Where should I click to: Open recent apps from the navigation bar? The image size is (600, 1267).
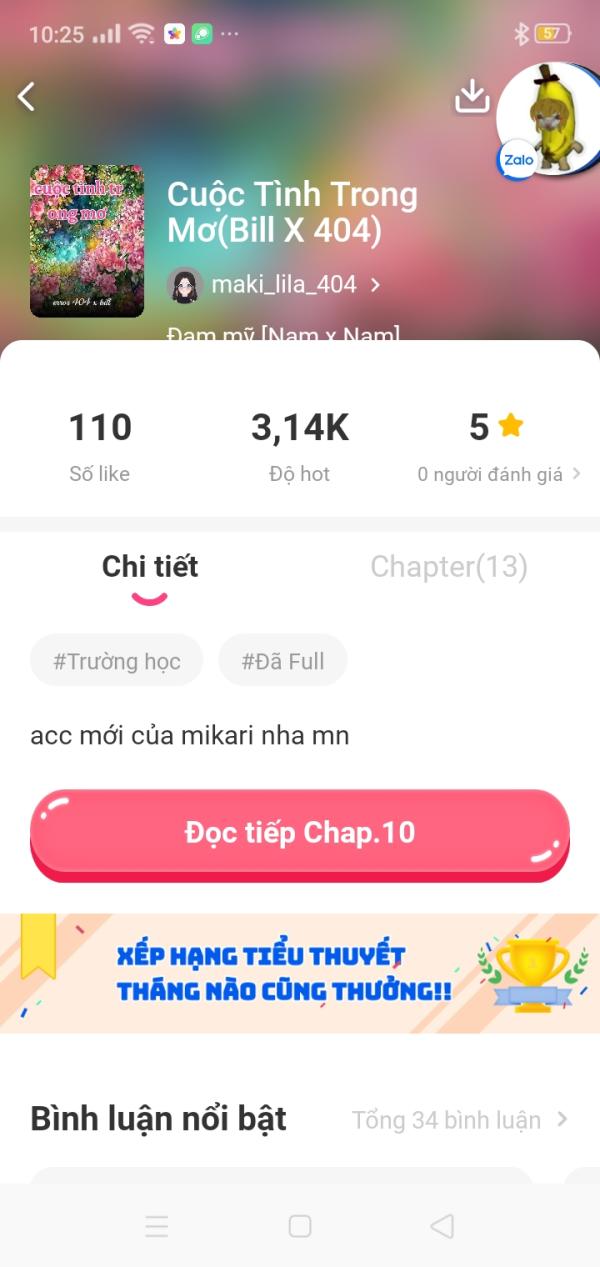coord(157,1226)
